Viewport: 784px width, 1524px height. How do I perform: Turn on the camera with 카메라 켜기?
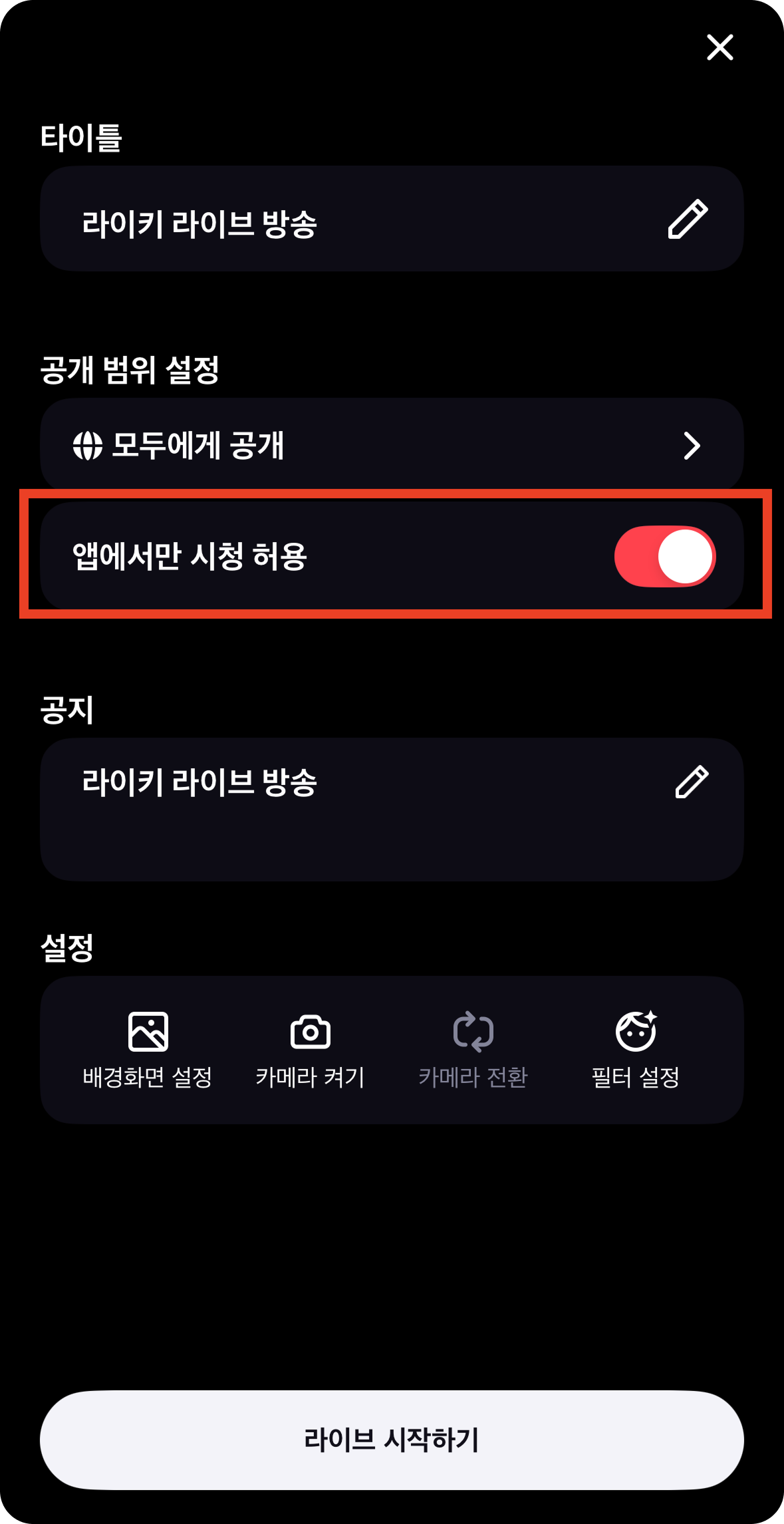point(310,1049)
